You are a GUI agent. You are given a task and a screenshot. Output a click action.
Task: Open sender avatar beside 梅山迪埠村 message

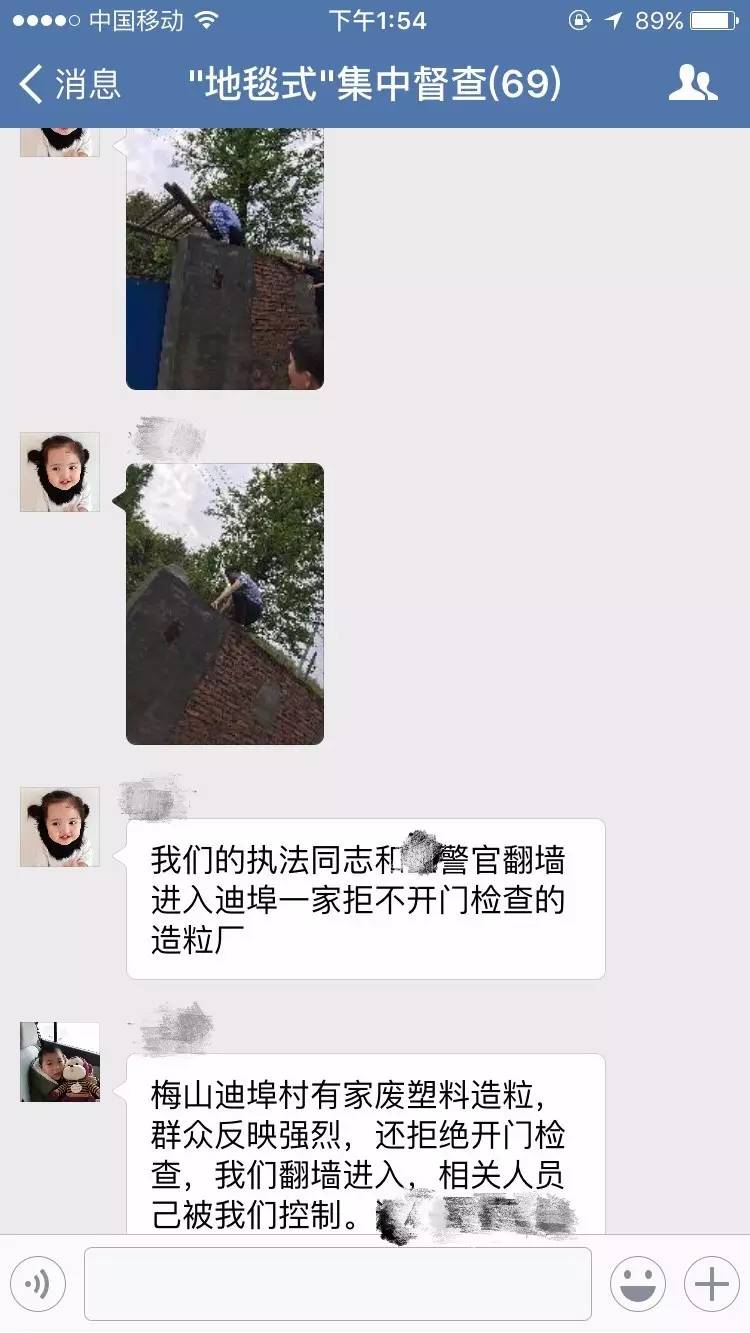point(60,1061)
